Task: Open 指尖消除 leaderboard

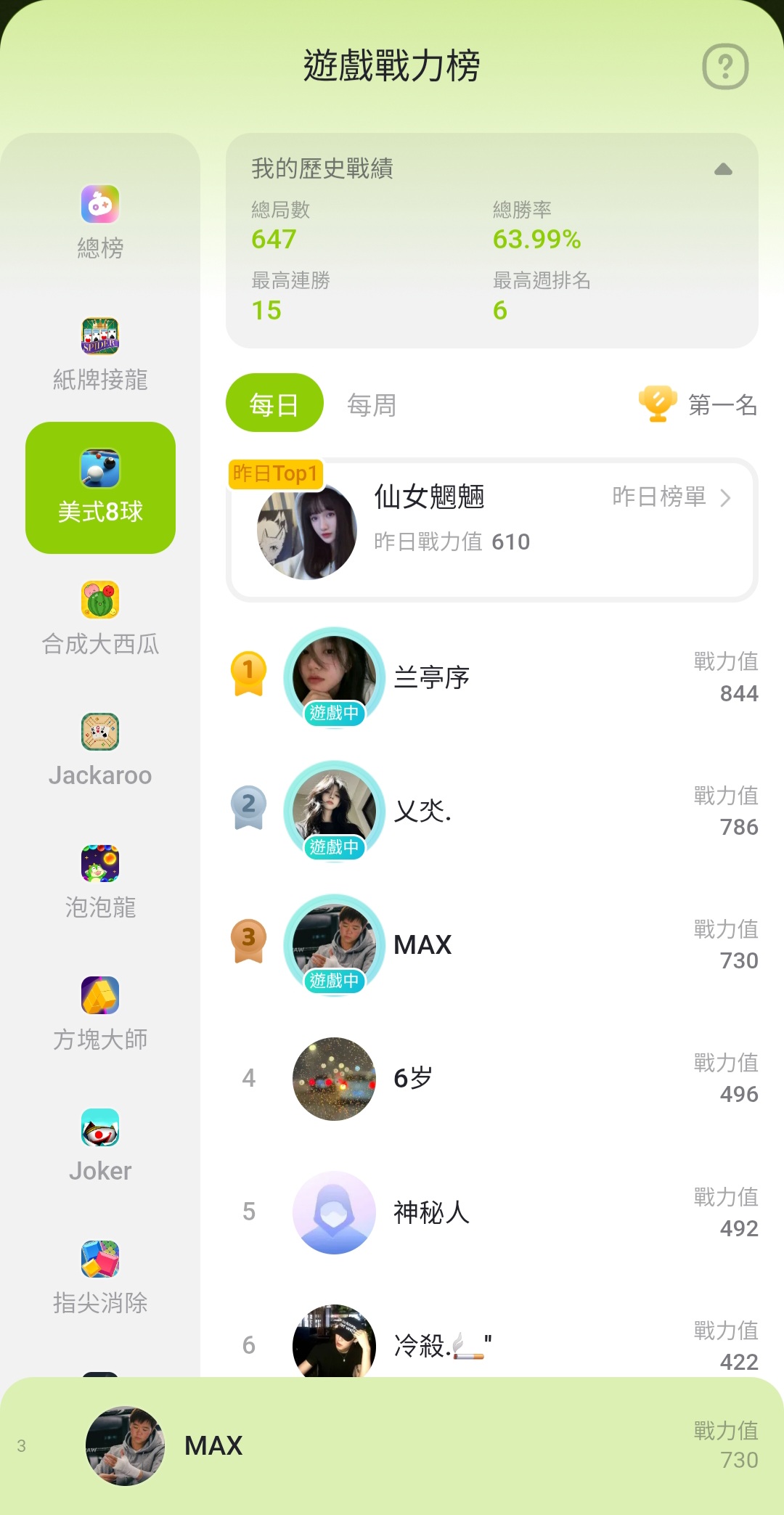Action: [x=100, y=1278]
